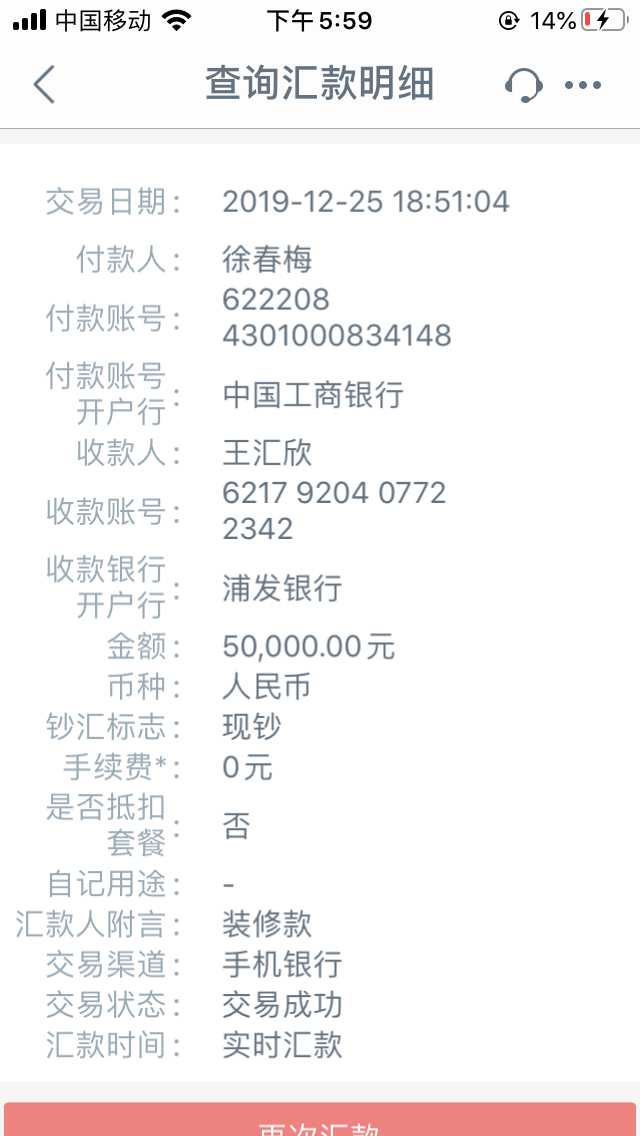The width and height of the screenshot is (640, 1136).
Task: Open customer service headset icon
Action: pyautogui.click(x=523, y=85)
